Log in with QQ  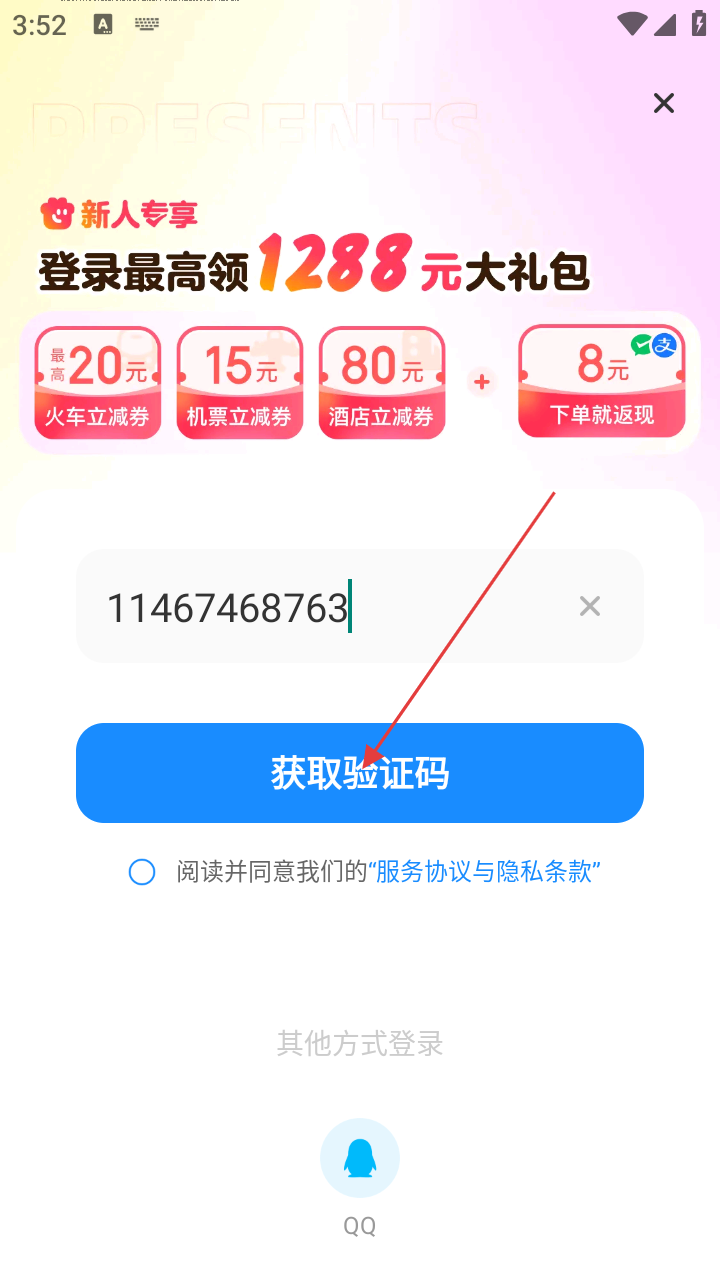click(360, 1158)
